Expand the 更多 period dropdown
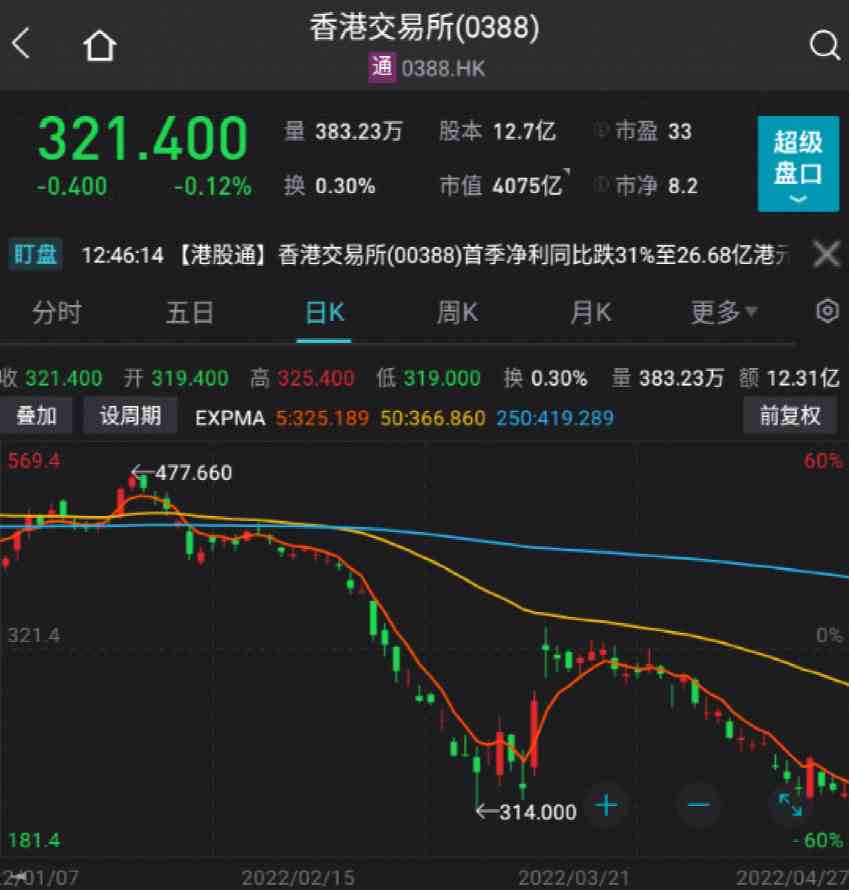 click(724, 313)
